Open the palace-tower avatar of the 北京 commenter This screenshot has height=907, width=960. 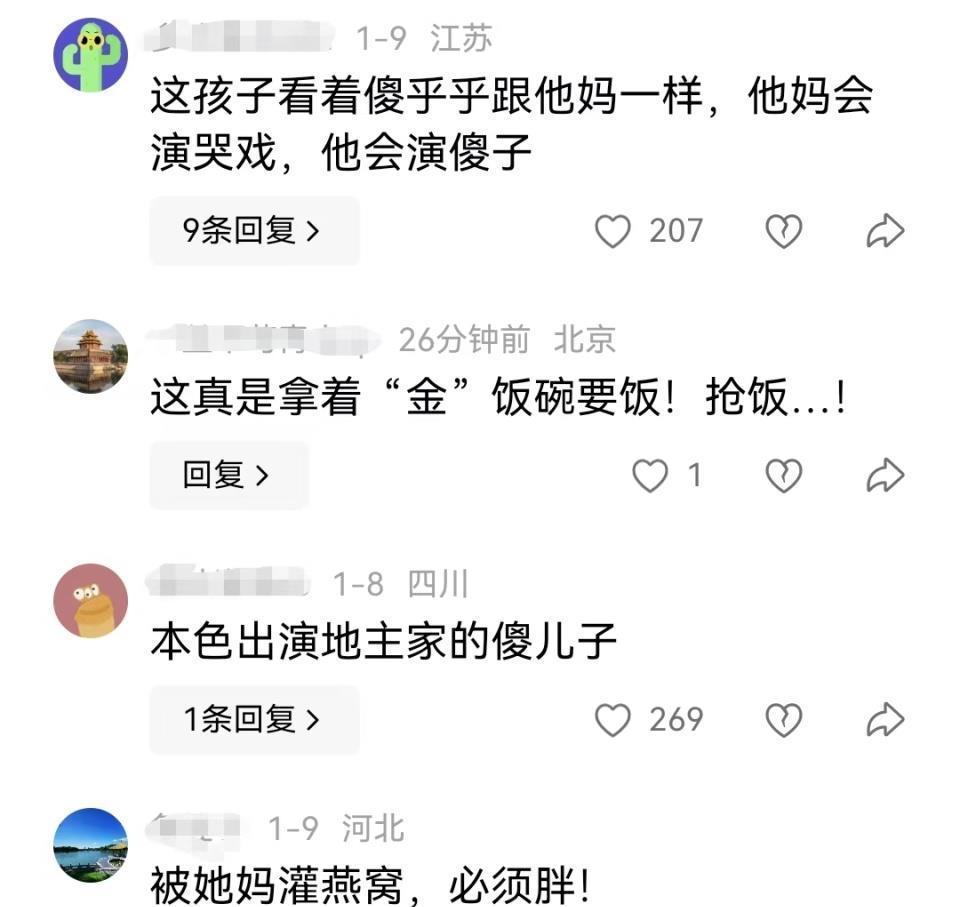tap(90, 356)
